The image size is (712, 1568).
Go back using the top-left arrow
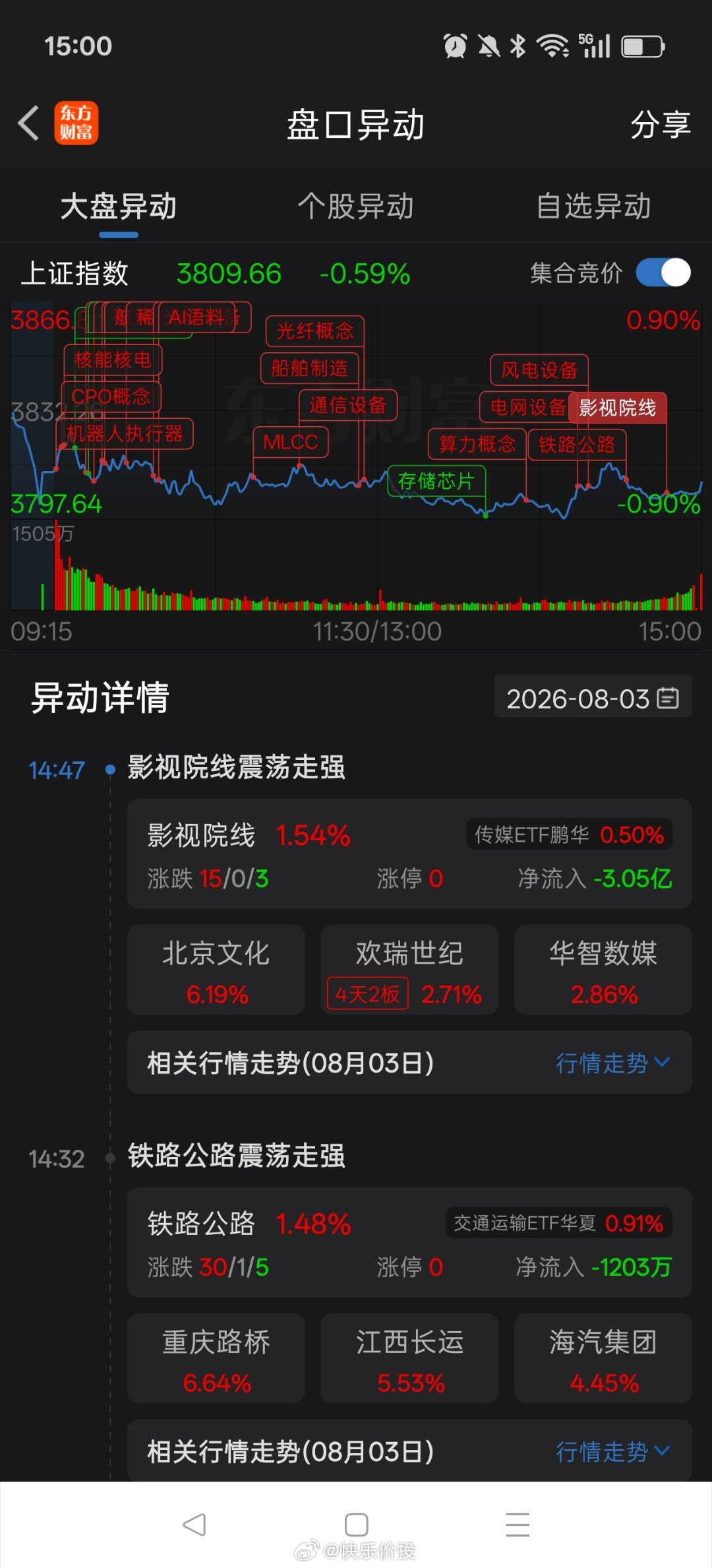tap(28, 123)
